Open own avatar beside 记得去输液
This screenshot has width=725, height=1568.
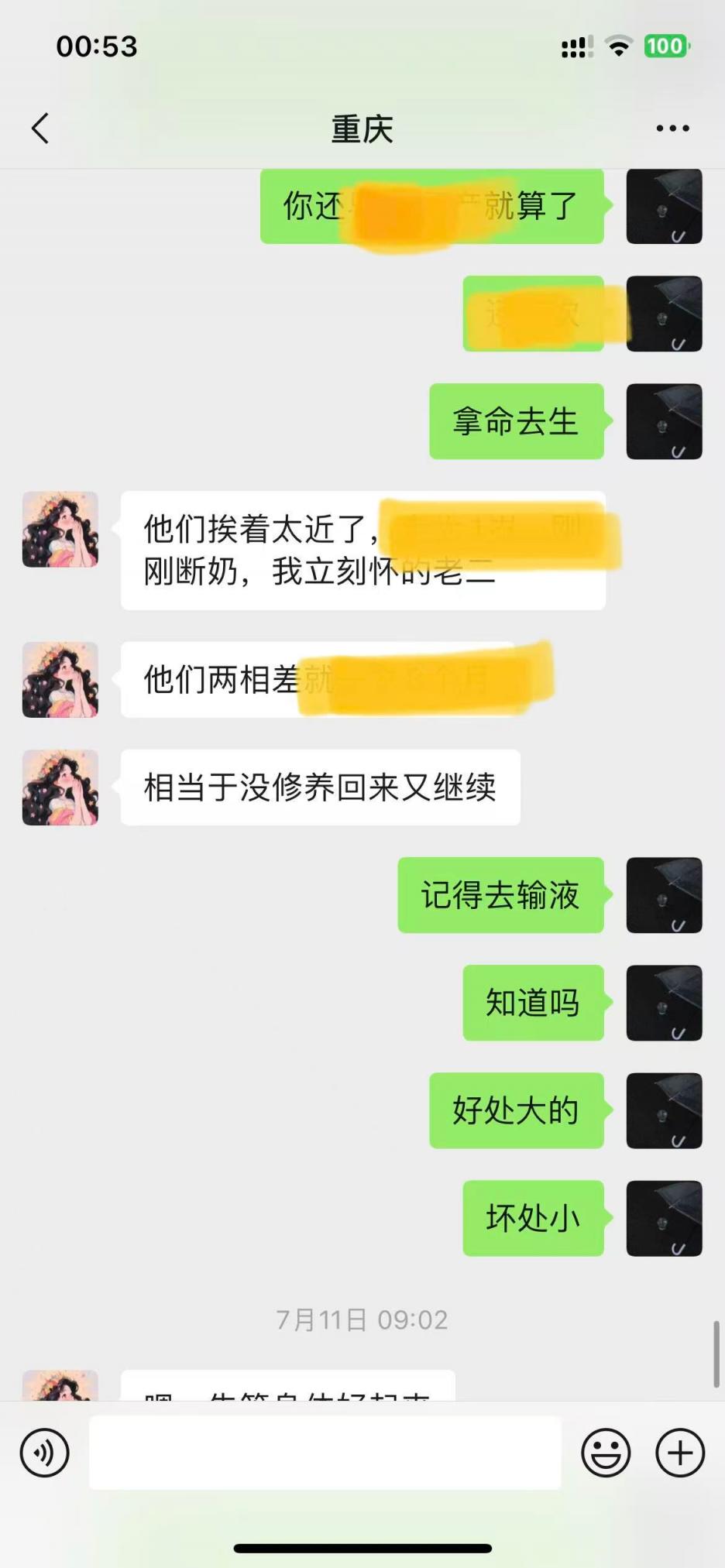pos(664,895)
